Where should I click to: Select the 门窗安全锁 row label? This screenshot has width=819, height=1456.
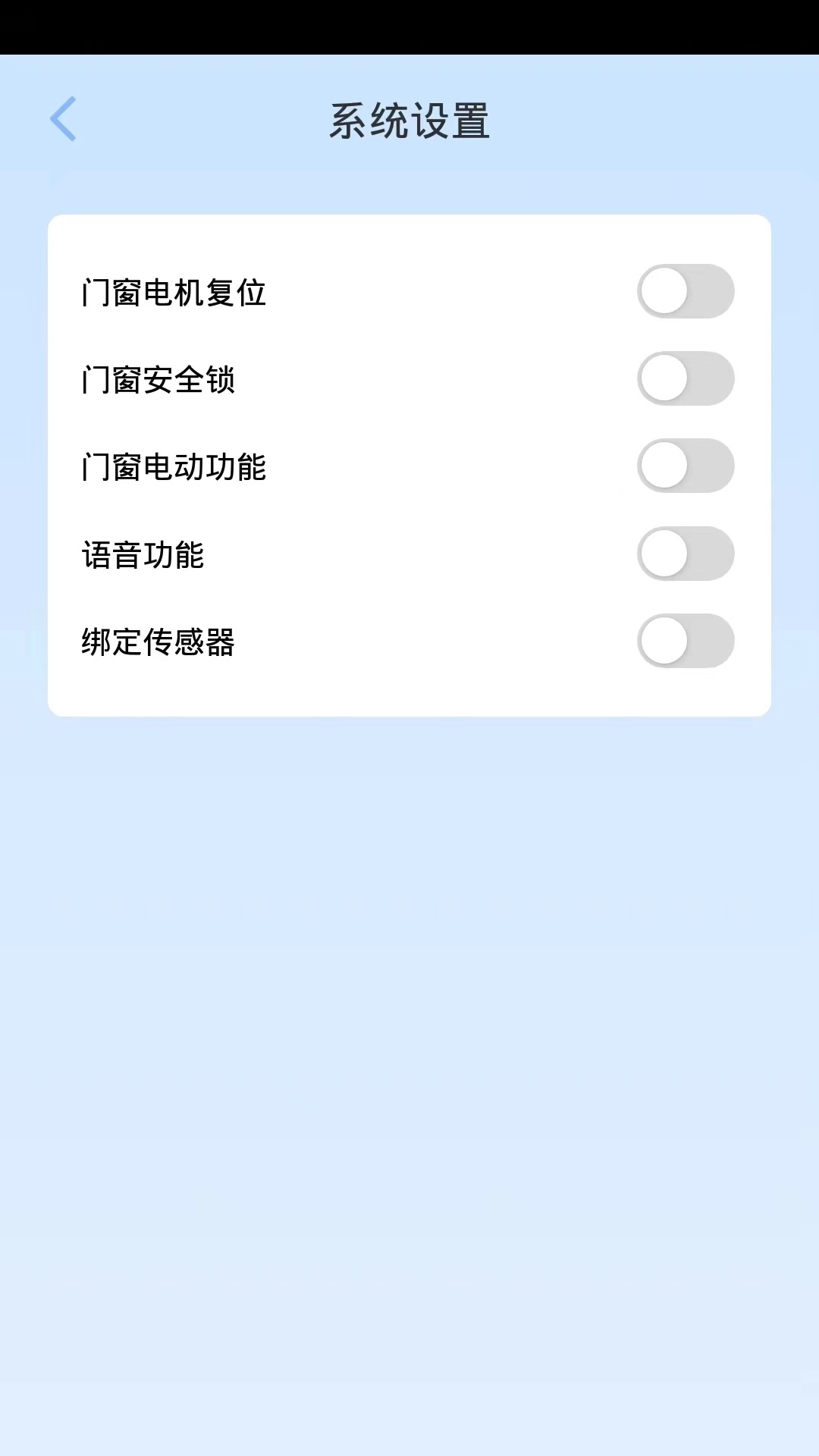[x=159, y=378]
